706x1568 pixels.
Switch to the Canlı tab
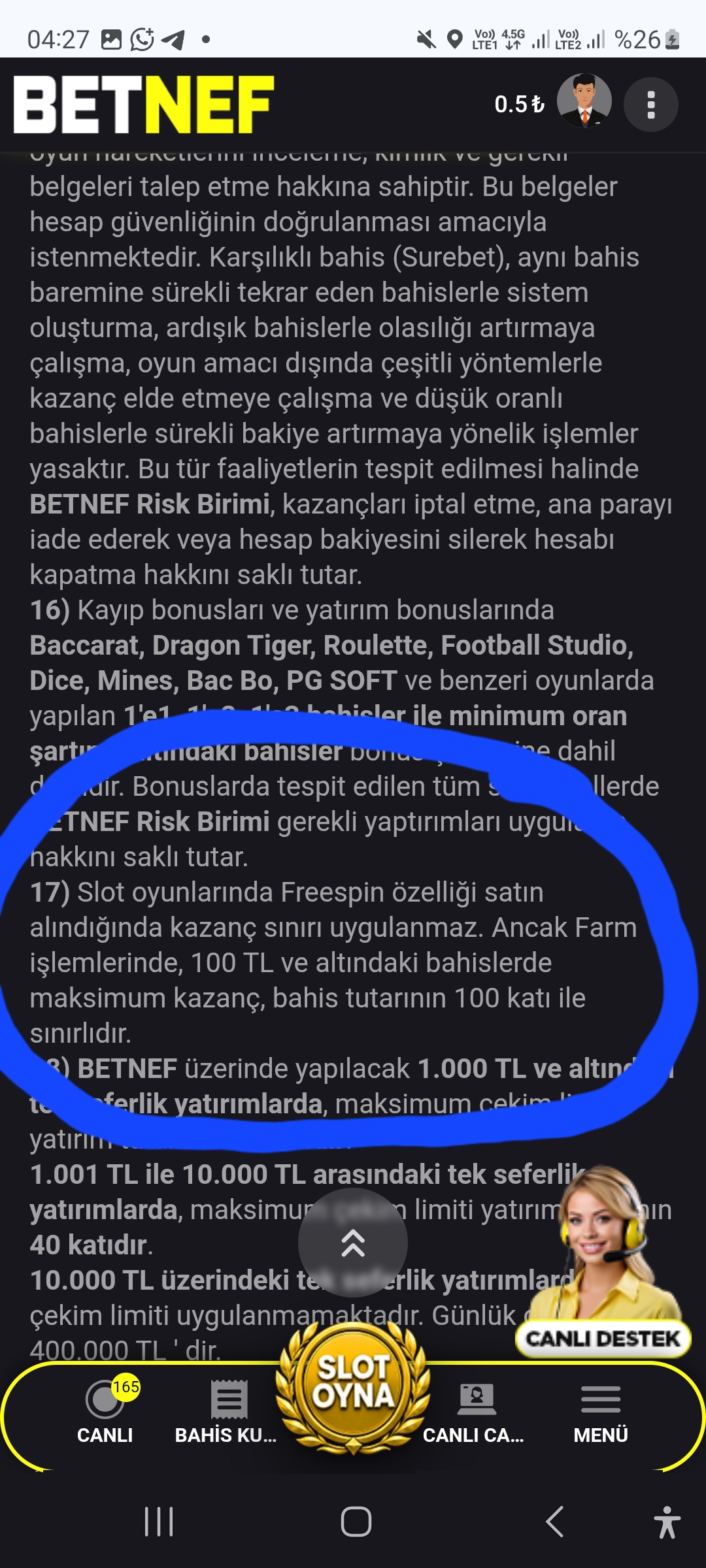pos(105,1411)
